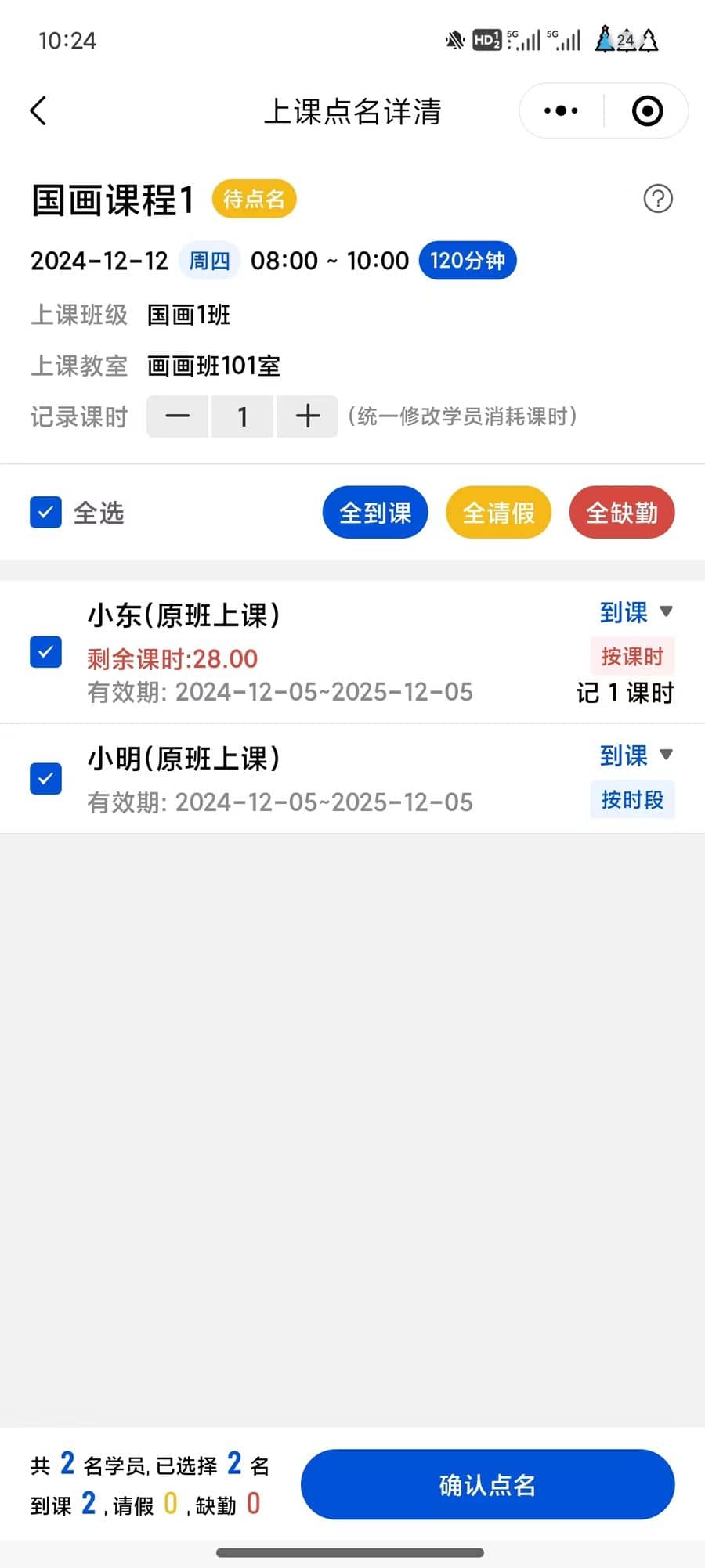Mark all students as 全请假
The image size is (705, 1568).
click(498, 513)
